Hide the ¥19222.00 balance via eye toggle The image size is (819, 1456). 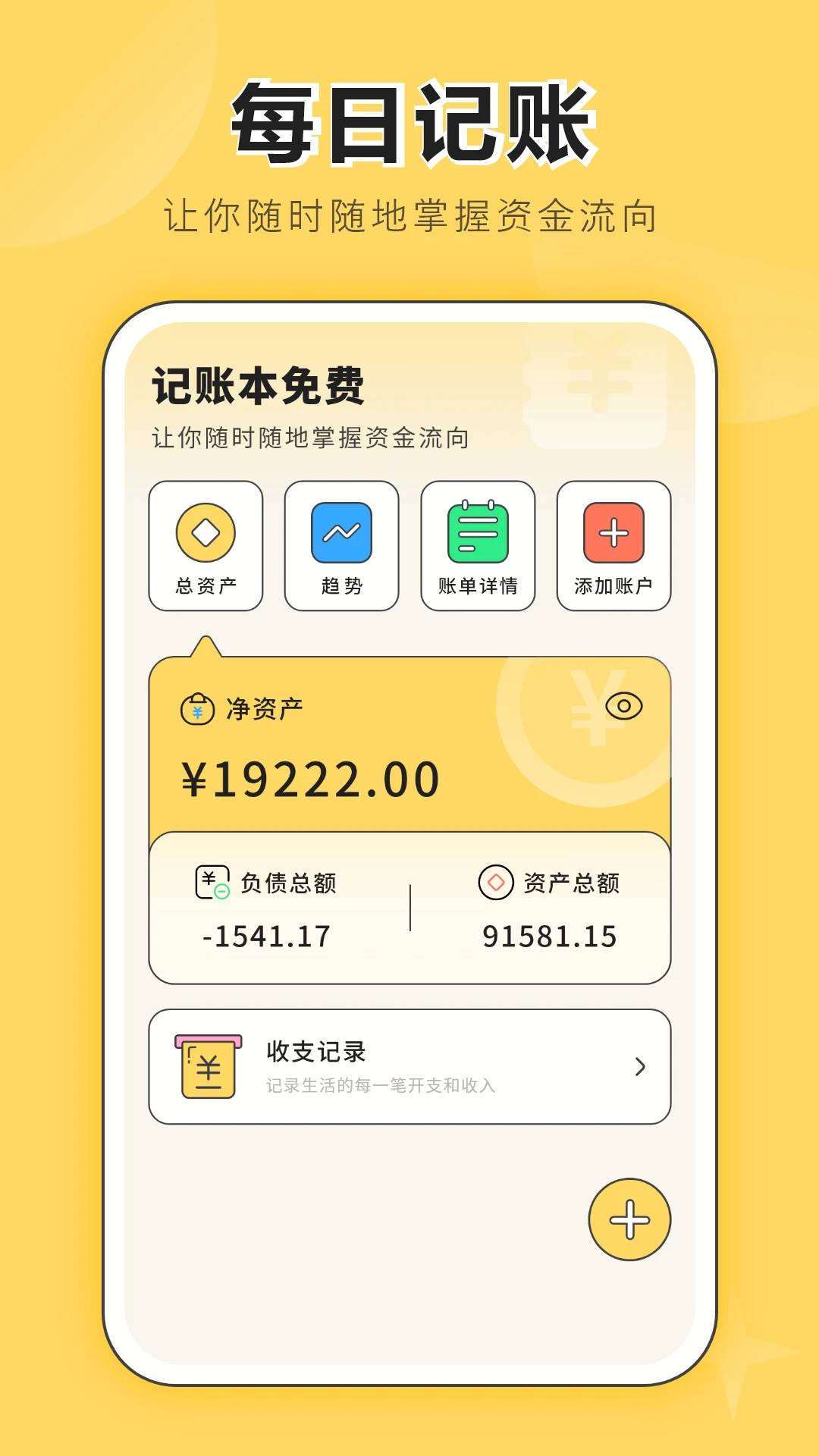pyautogui.click(x=623, y=707)
